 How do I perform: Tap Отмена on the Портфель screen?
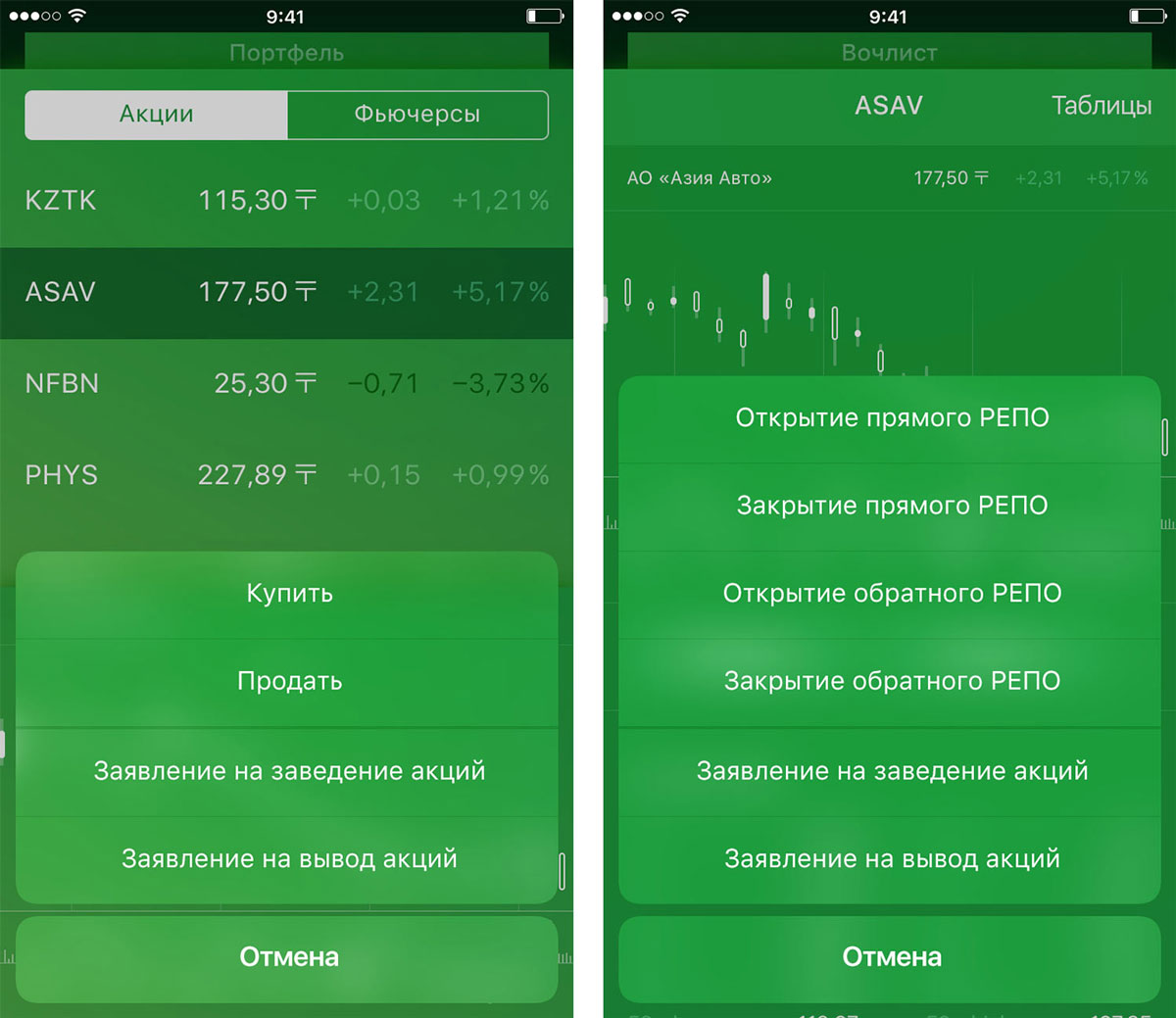point(288,957)
